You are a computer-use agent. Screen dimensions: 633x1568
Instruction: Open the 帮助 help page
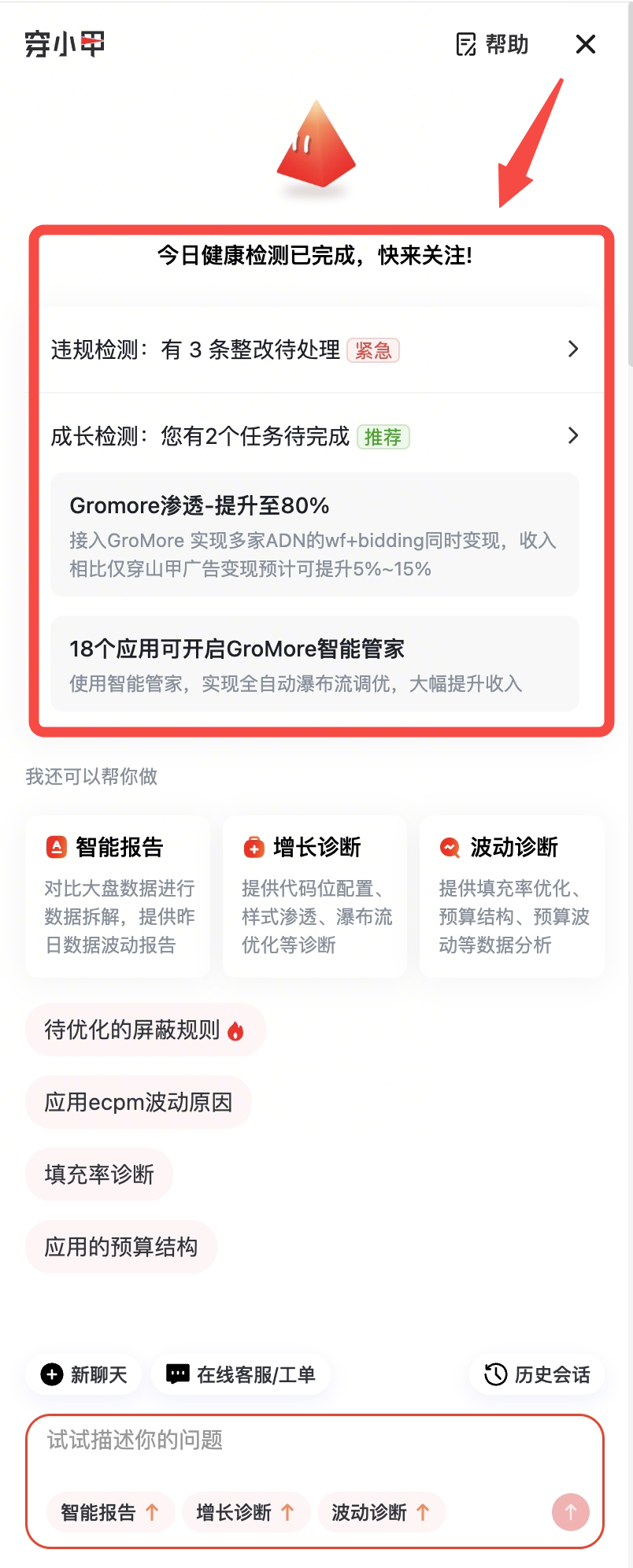(493, 44)
